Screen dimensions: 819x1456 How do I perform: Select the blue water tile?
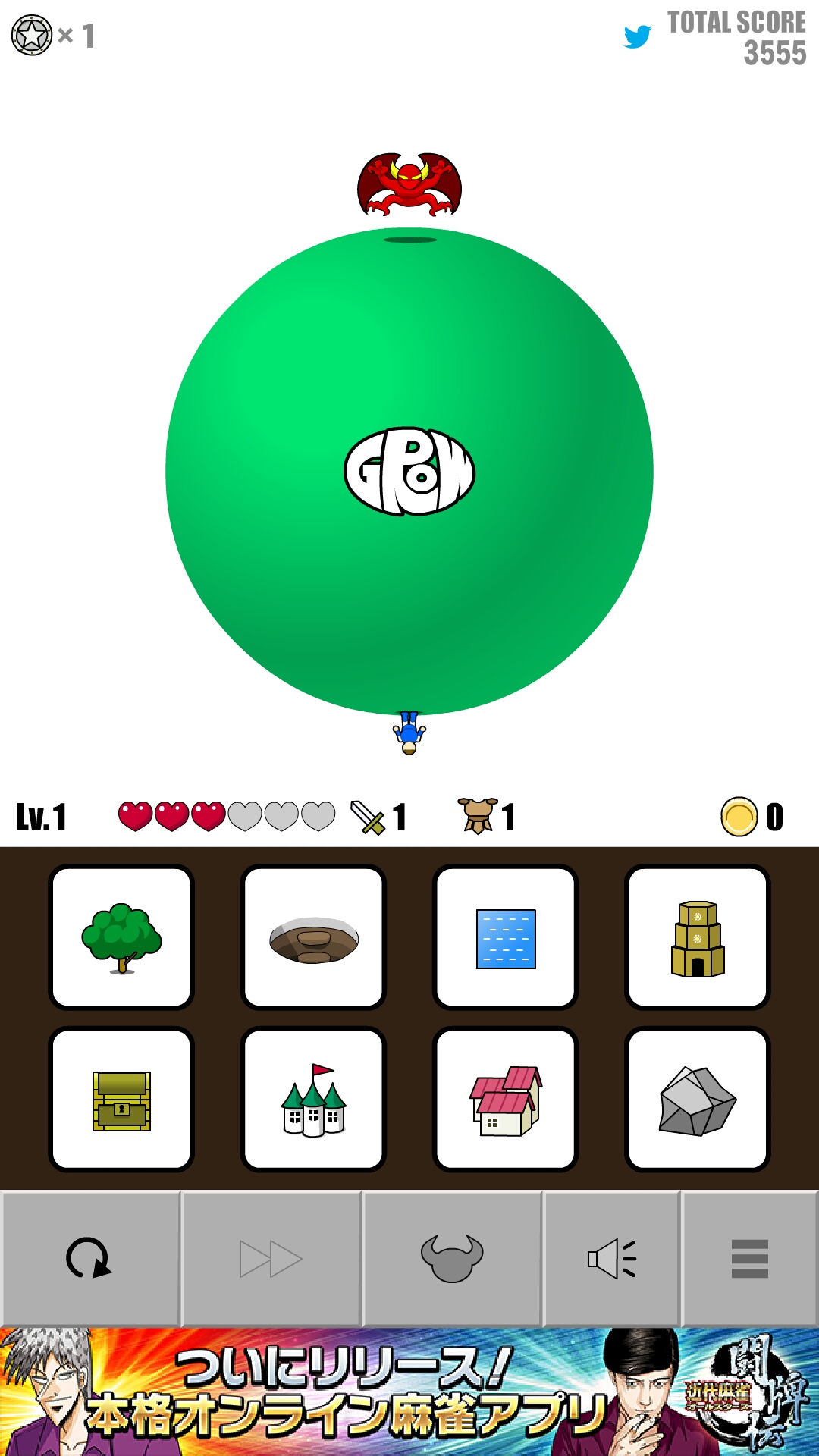click(x=506, y=937)
